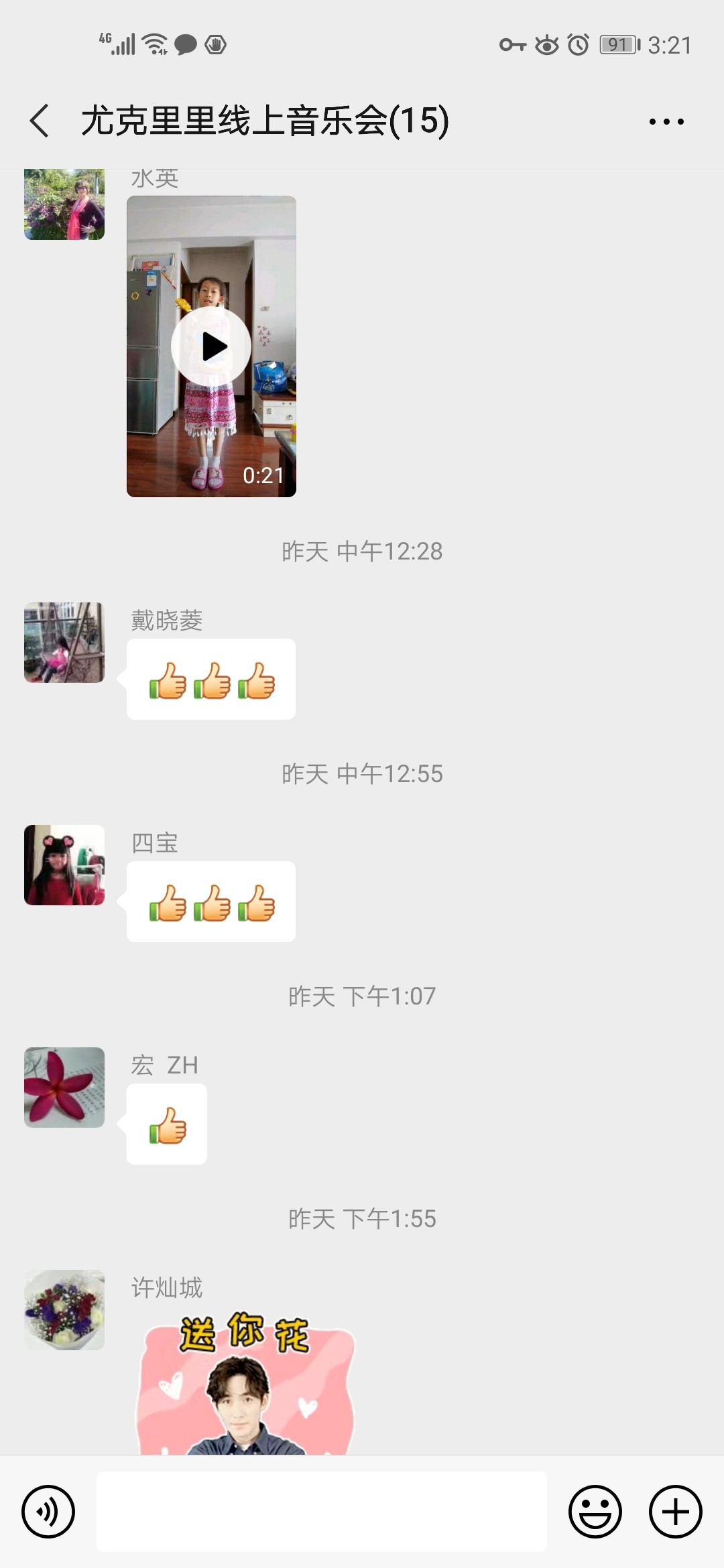
Task: Go back from the group chat
Action: tap(40, 121)
